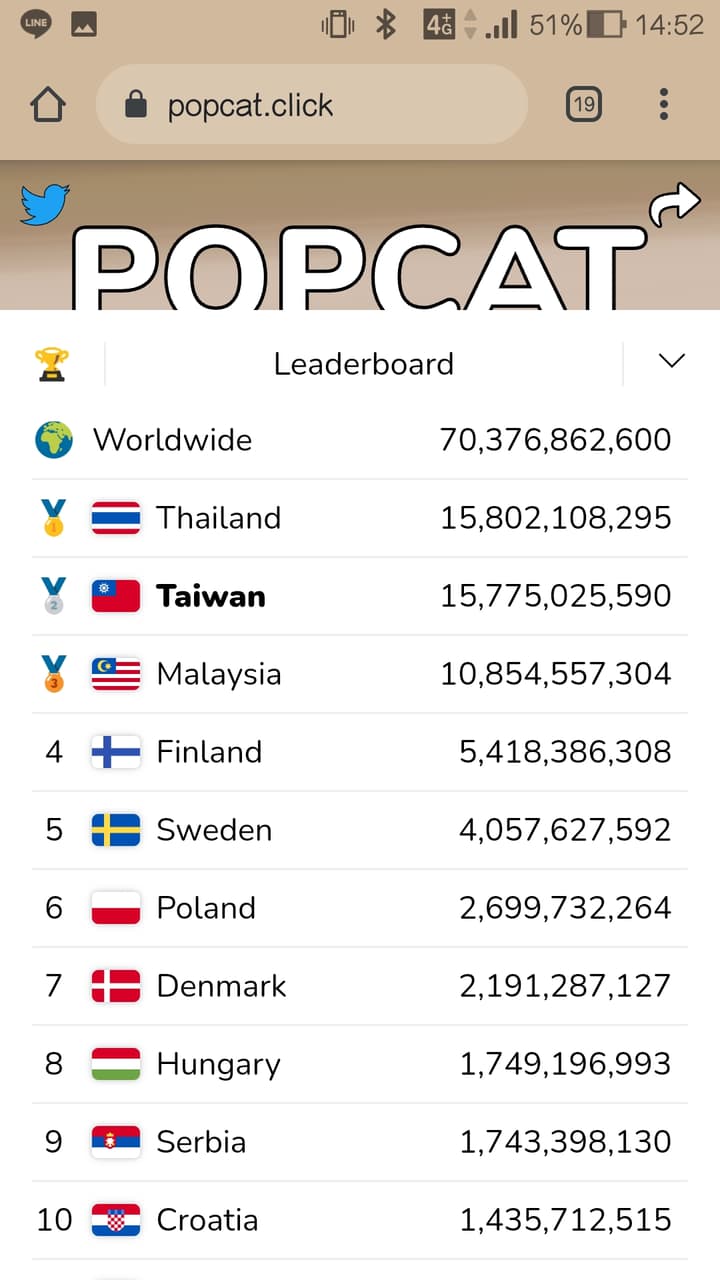
Task: Tap the silver medal next to Taiwan
Action: (x=52, y=596)
